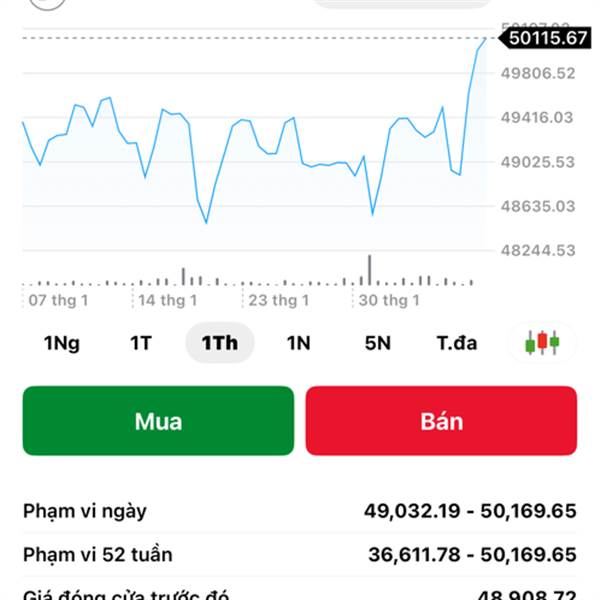Toggle candlestick chart view
Viewport: 600px width, 600px height.
541,342
